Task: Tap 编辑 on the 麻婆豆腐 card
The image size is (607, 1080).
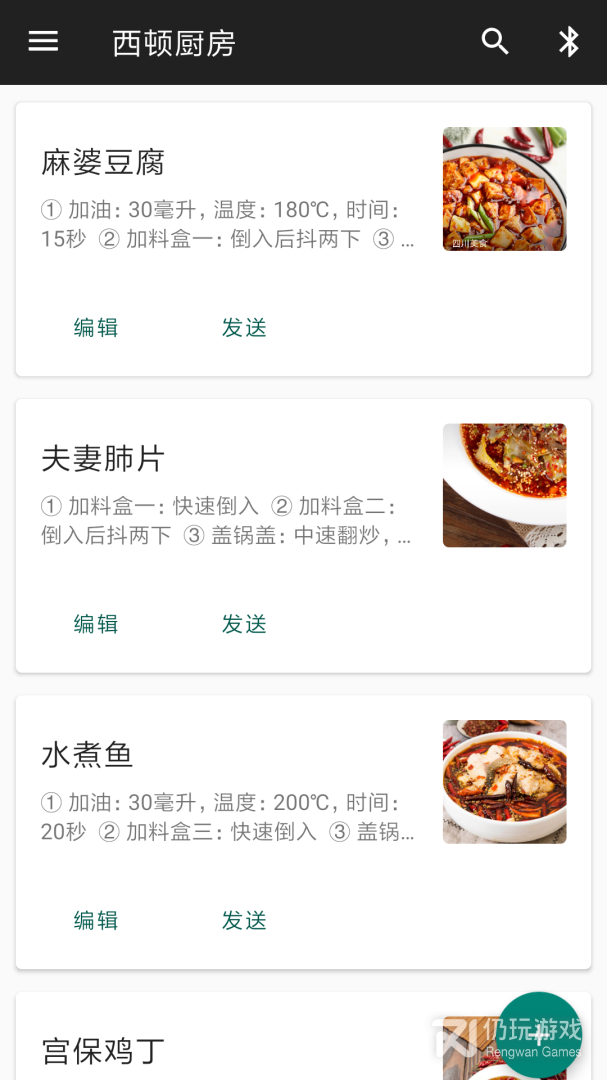Action: (x=96, y=327)
